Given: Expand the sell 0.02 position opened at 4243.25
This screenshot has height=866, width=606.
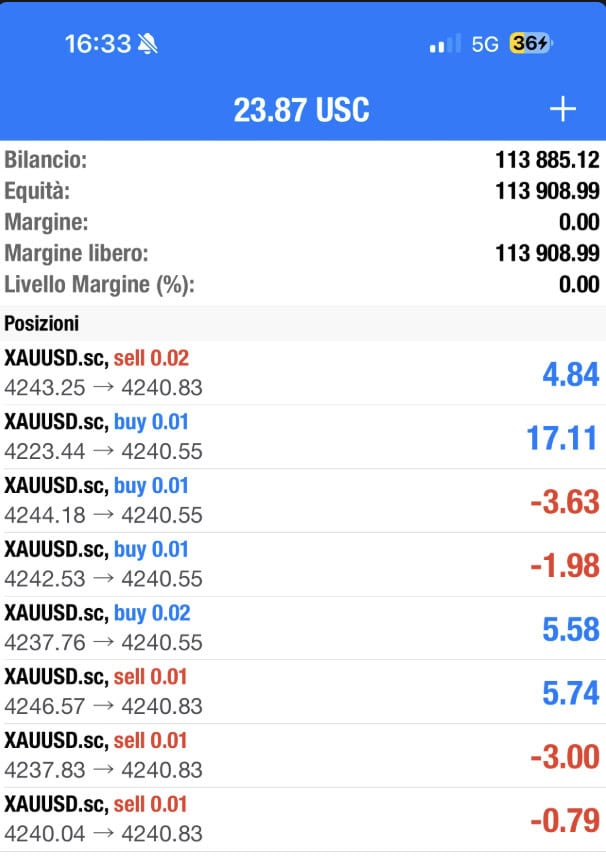Looking at the screenshot, I should [x=300, y=373].
